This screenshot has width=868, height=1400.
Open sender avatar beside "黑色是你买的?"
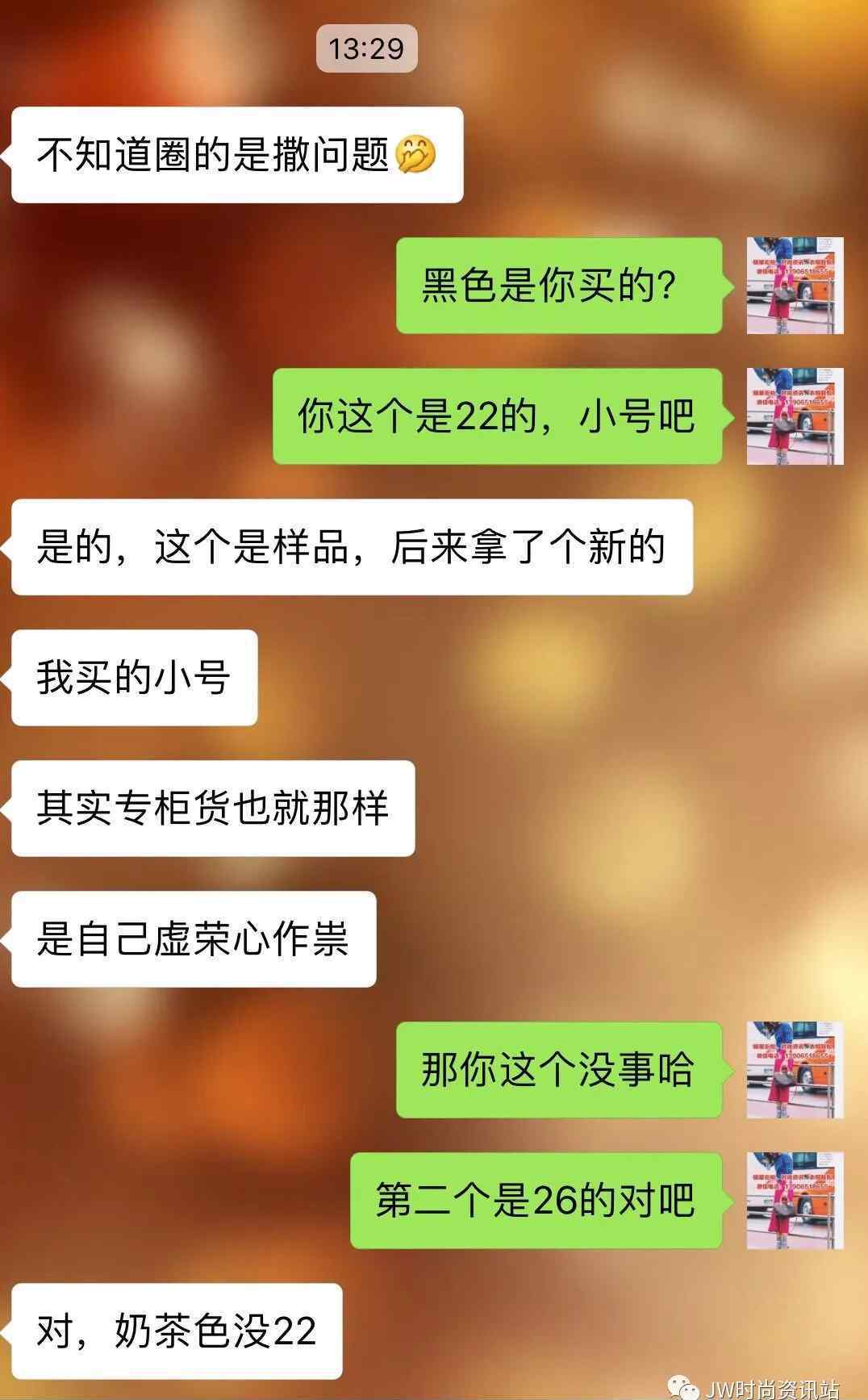click(795, 286)
